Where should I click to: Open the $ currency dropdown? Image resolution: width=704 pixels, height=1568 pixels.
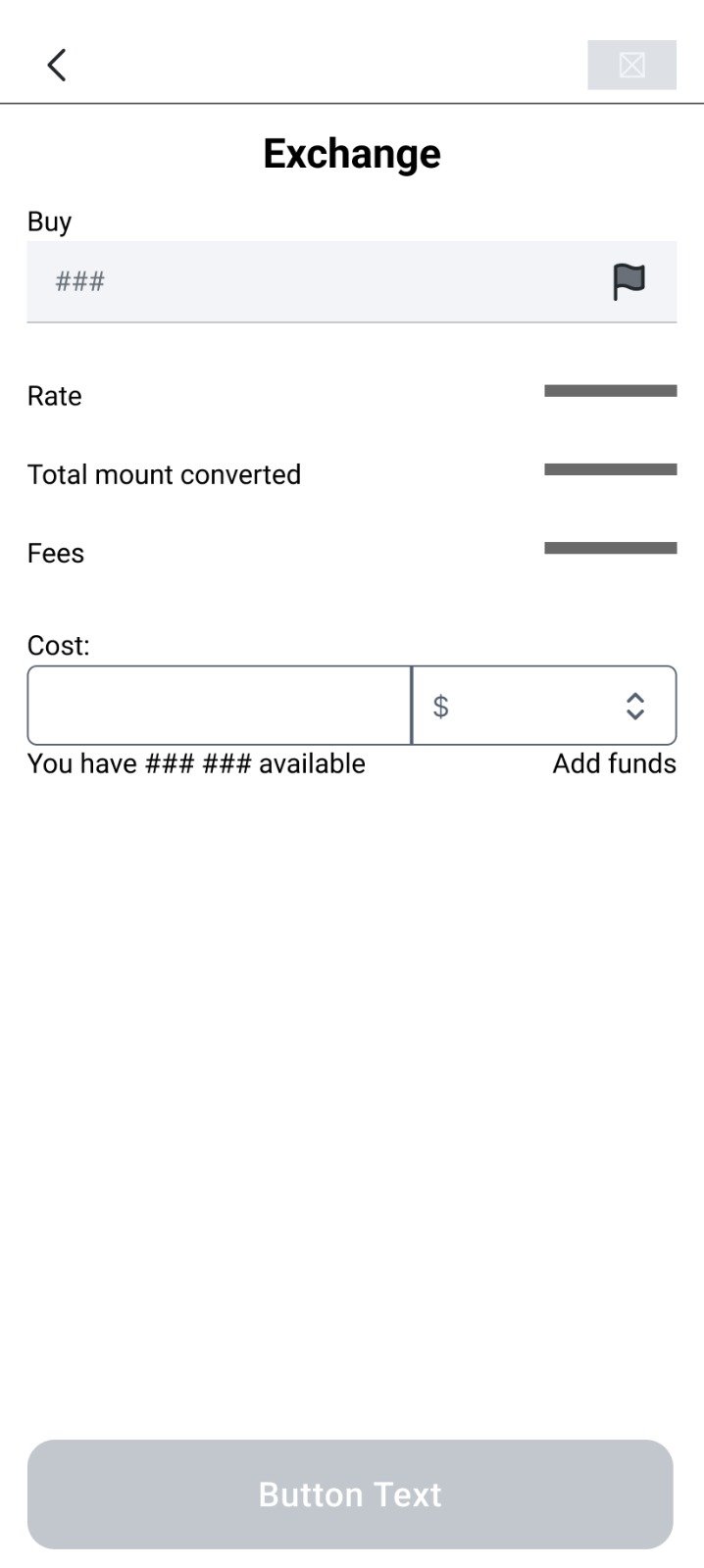(544, 706)
